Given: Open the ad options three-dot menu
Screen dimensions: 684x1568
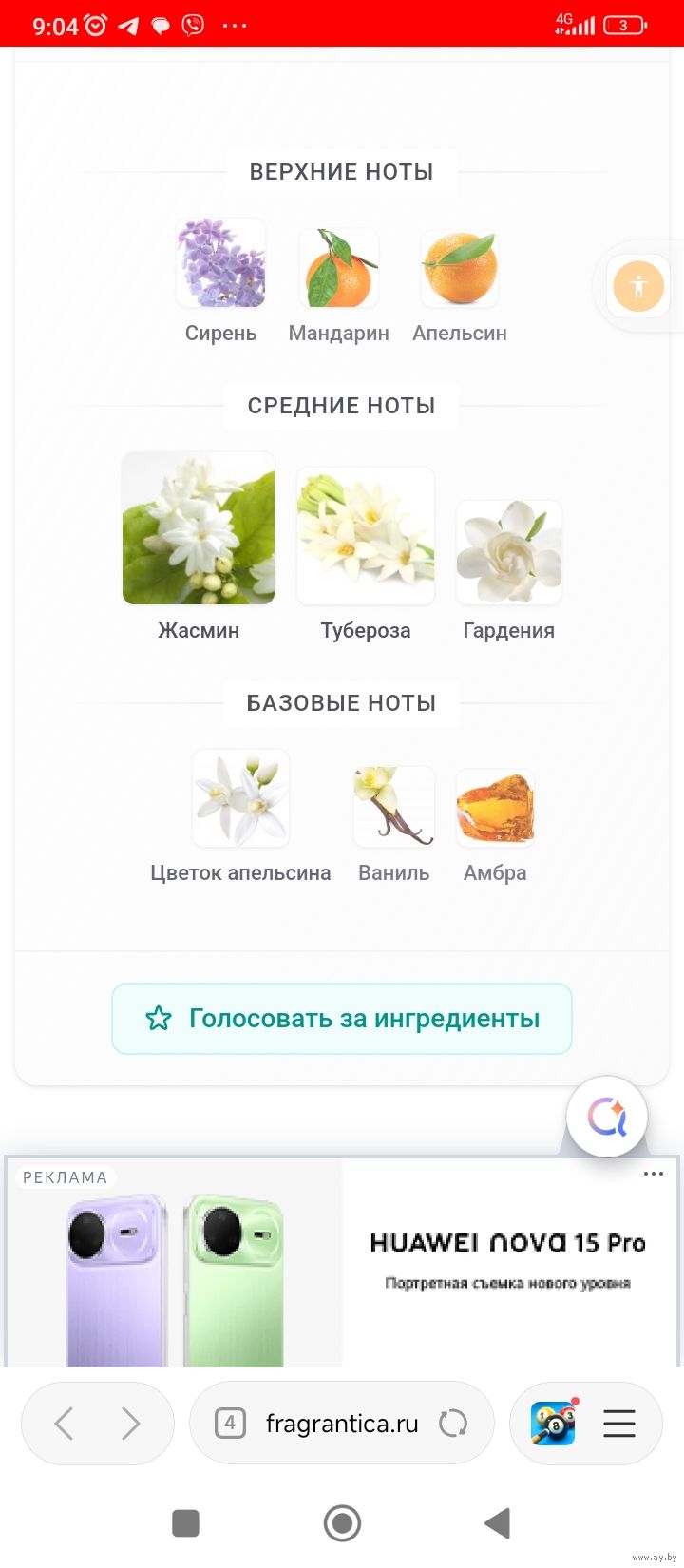Looking at the screenshot, I should pos(654,1174).
